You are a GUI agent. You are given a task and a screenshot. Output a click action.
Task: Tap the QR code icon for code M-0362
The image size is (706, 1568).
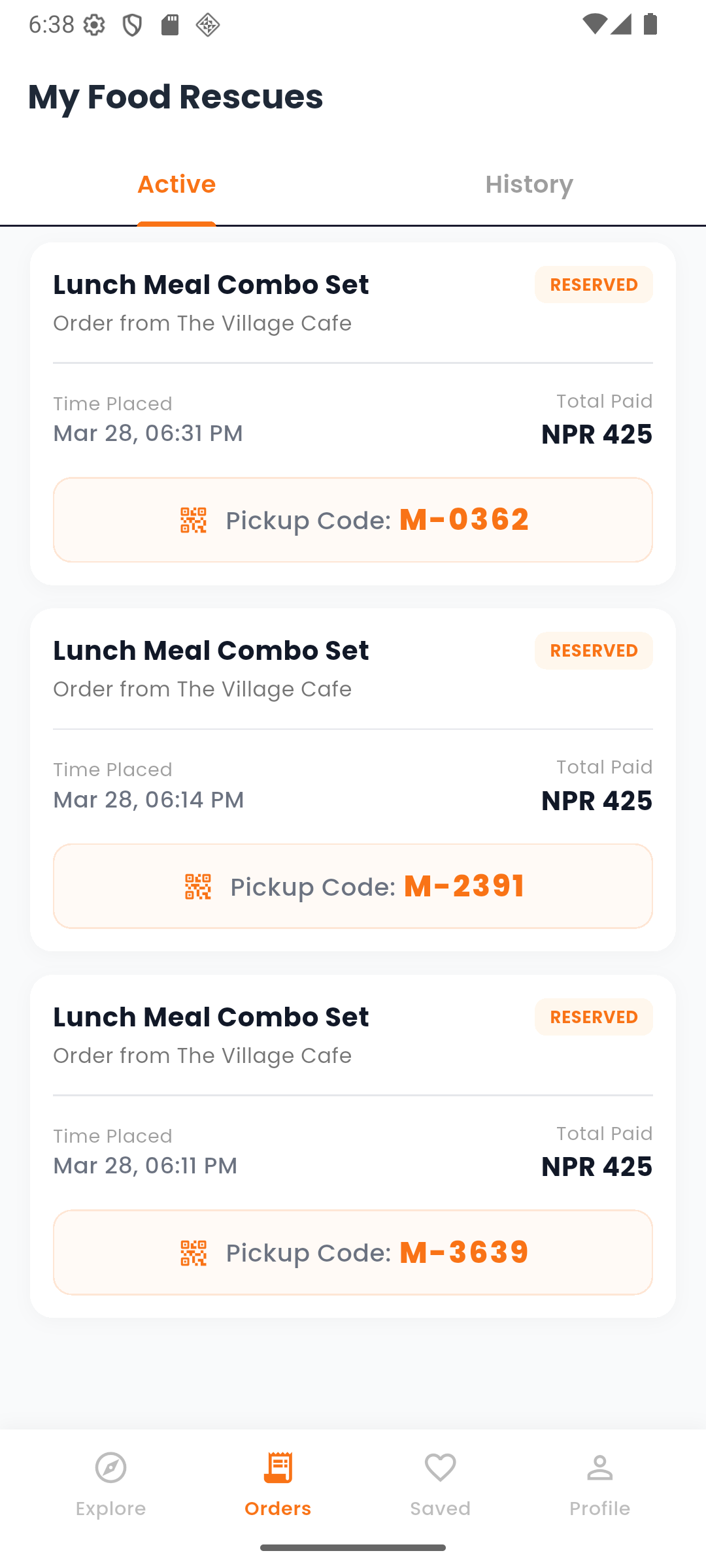[x=193, y=519]
